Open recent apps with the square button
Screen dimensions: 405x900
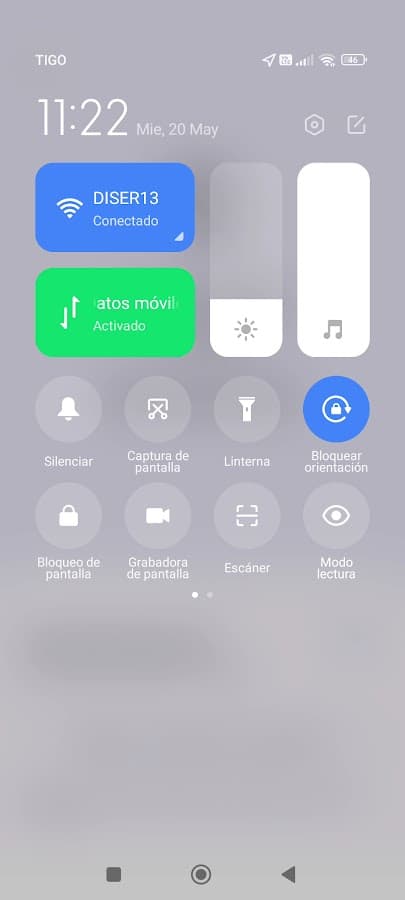114,875
